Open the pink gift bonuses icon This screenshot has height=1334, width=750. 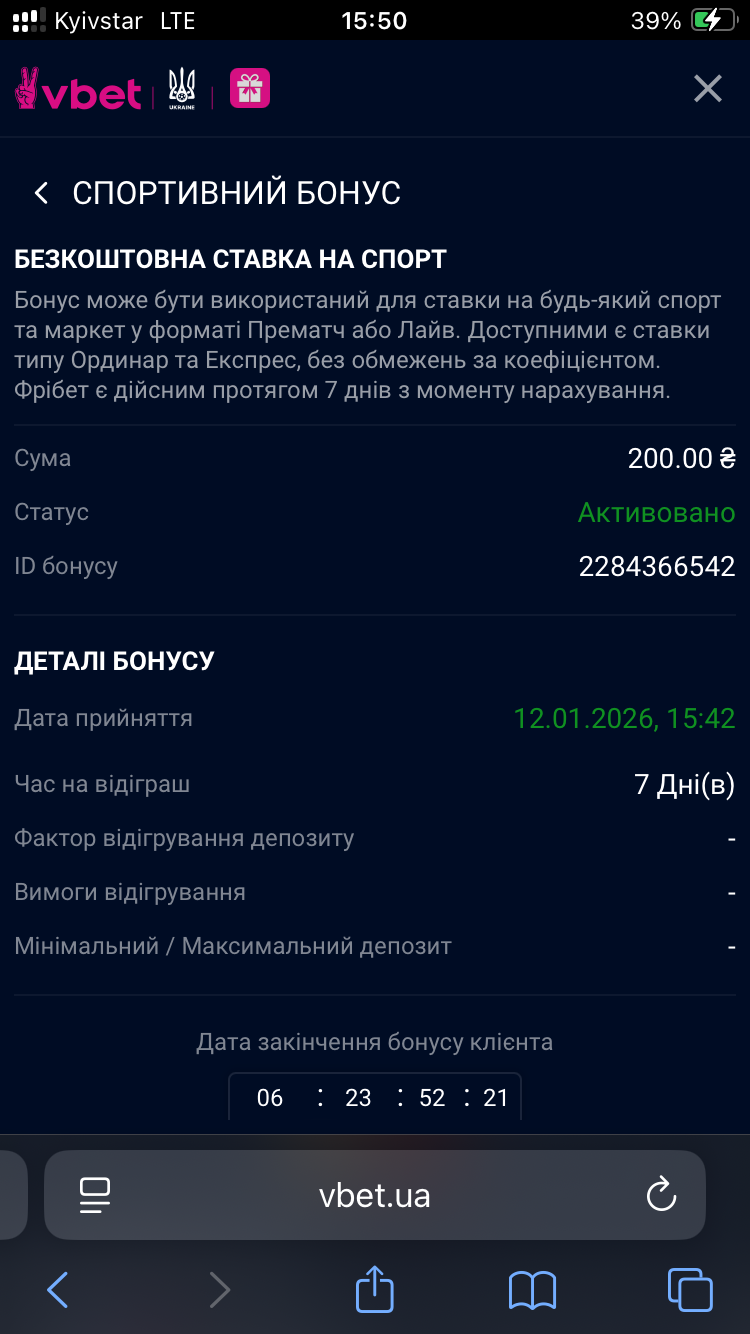(x=250, y=89)
